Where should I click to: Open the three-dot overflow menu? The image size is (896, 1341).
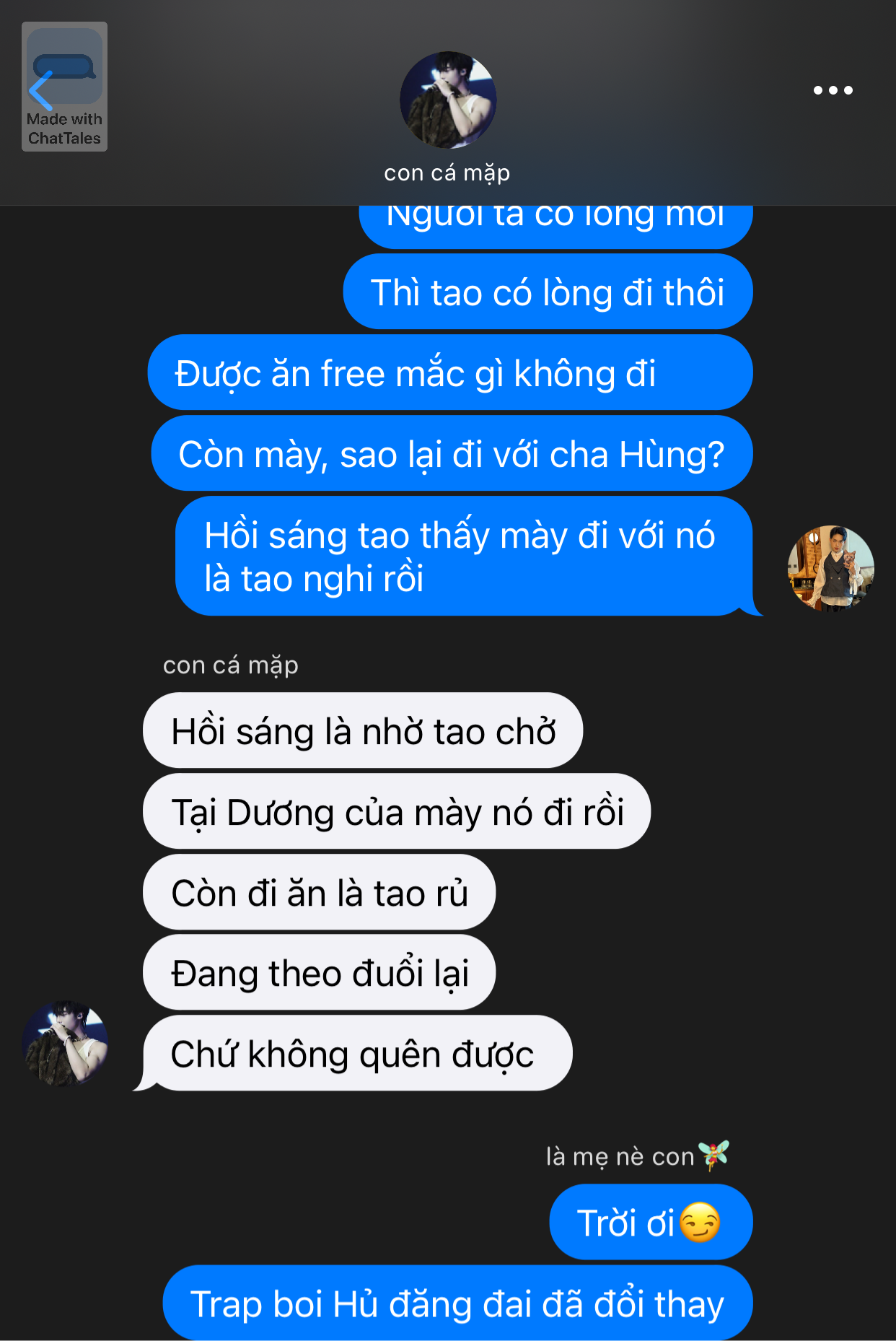833,90
